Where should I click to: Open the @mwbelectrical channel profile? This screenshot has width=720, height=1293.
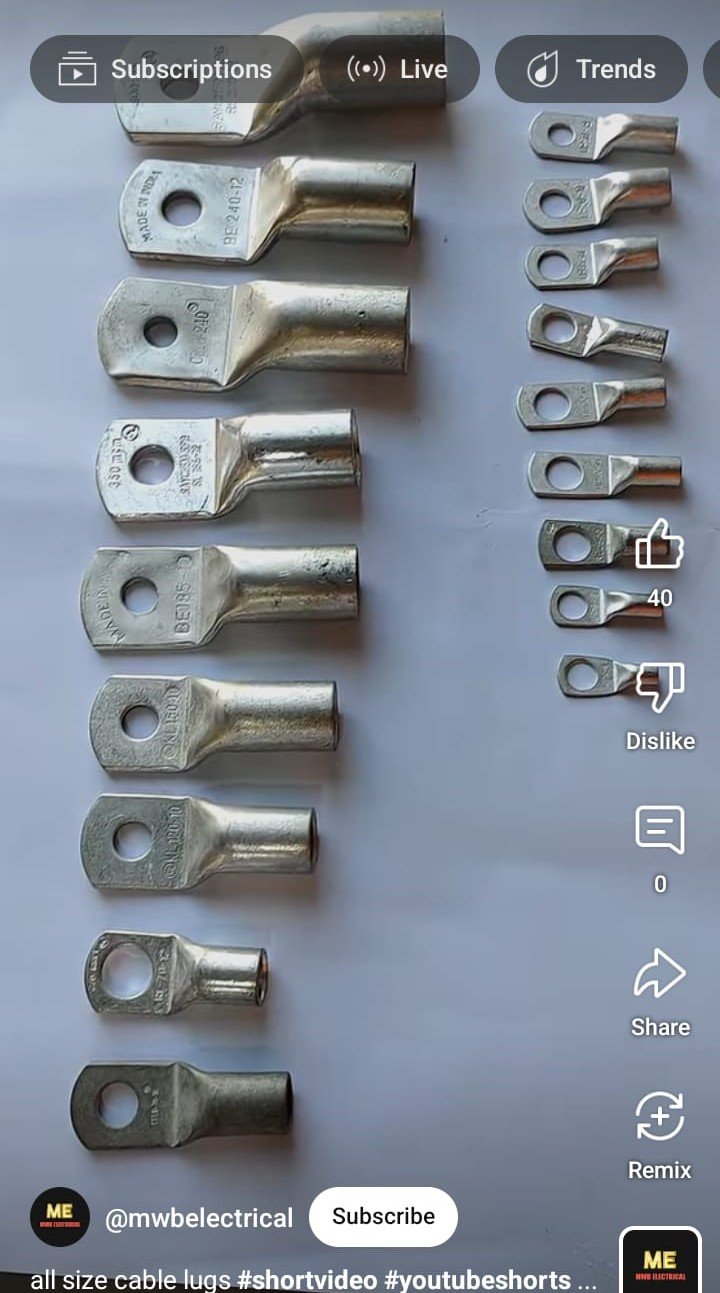[199, 1217]
